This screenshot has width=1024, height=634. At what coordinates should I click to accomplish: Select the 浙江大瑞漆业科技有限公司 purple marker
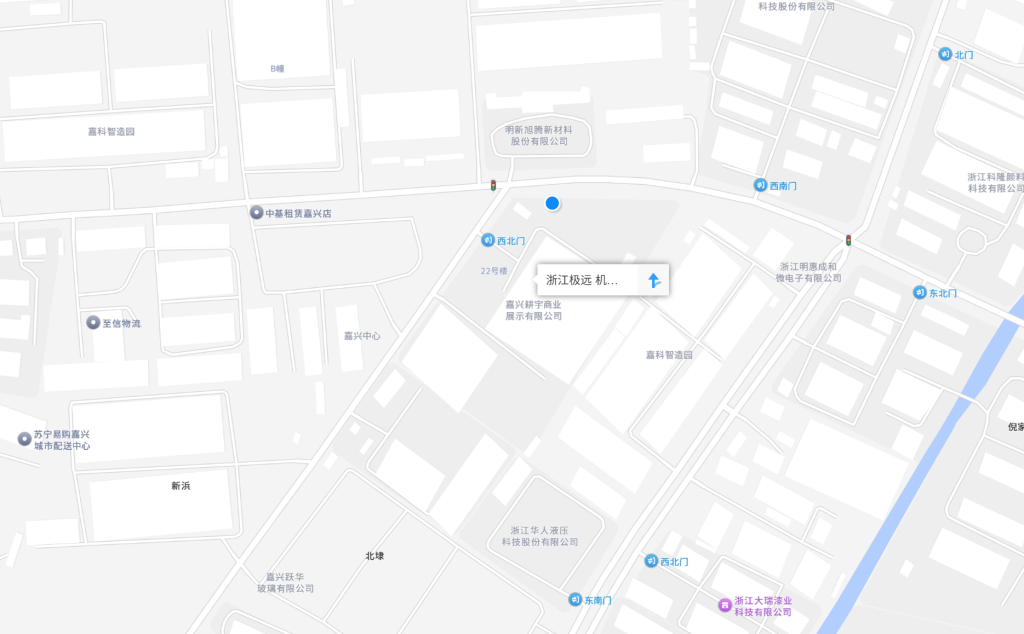(x=725, y=604)
